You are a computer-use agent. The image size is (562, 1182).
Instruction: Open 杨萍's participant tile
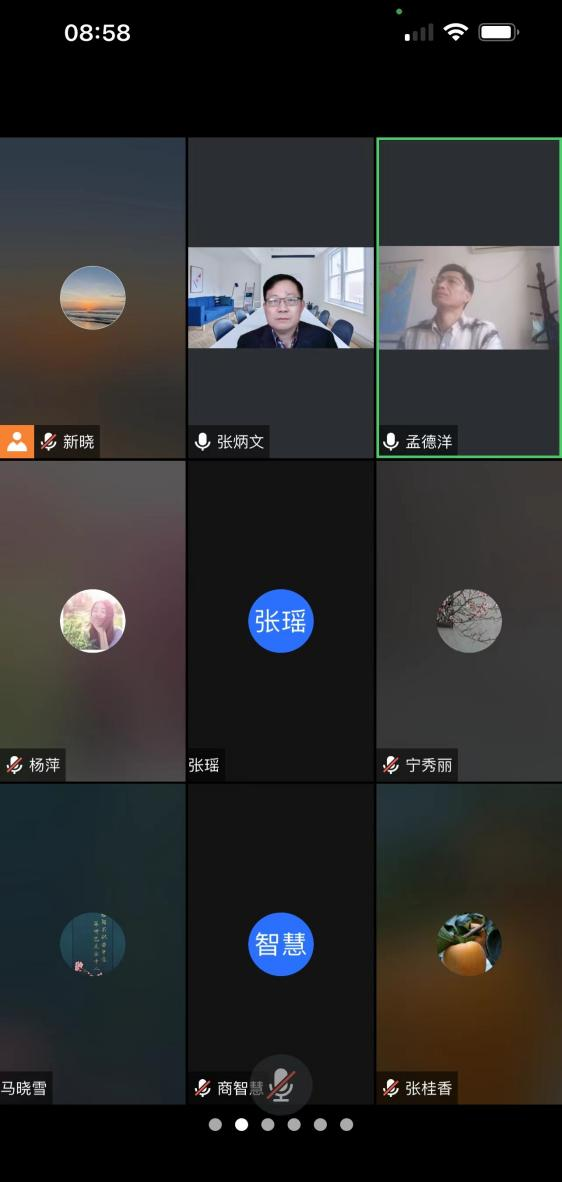[93, 620]
